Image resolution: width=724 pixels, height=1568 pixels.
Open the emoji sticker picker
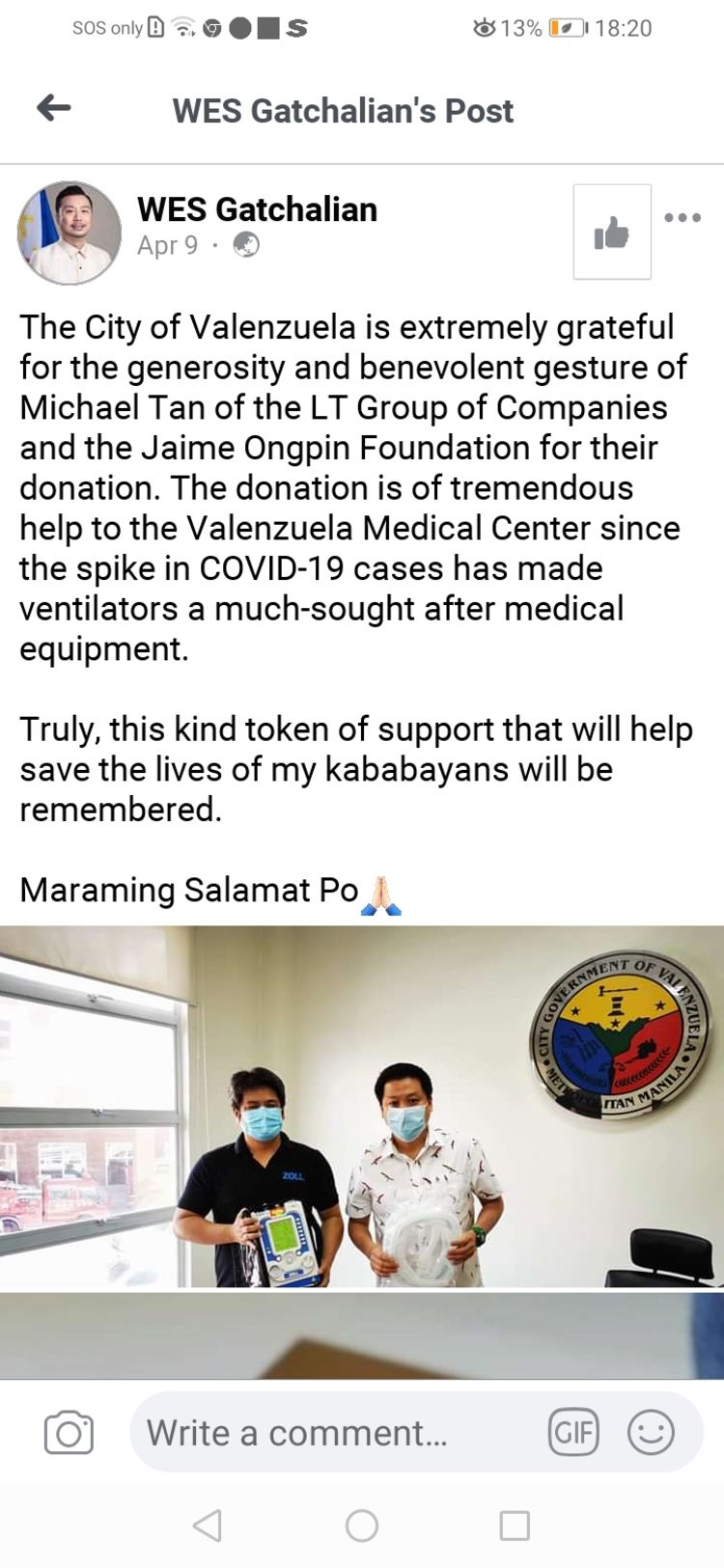pos(652,1433)
